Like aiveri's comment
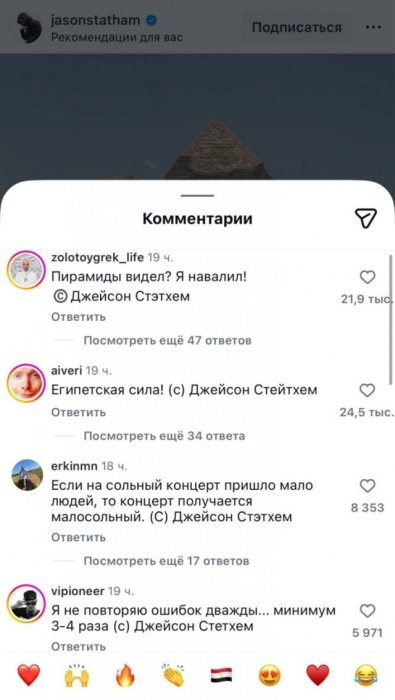395x700 pixels. click(x=367, y=391)
